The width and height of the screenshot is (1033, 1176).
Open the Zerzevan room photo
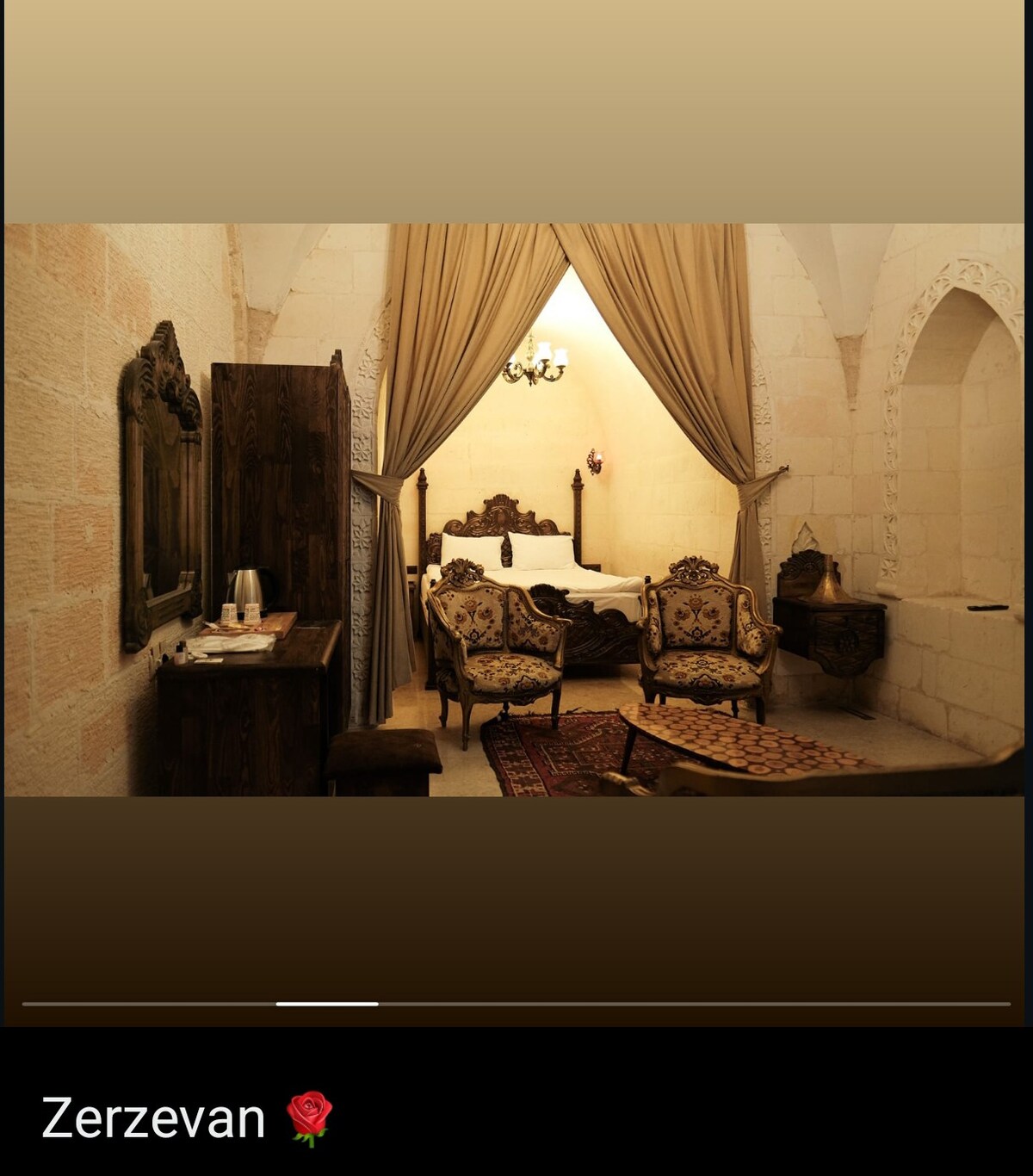514,510
